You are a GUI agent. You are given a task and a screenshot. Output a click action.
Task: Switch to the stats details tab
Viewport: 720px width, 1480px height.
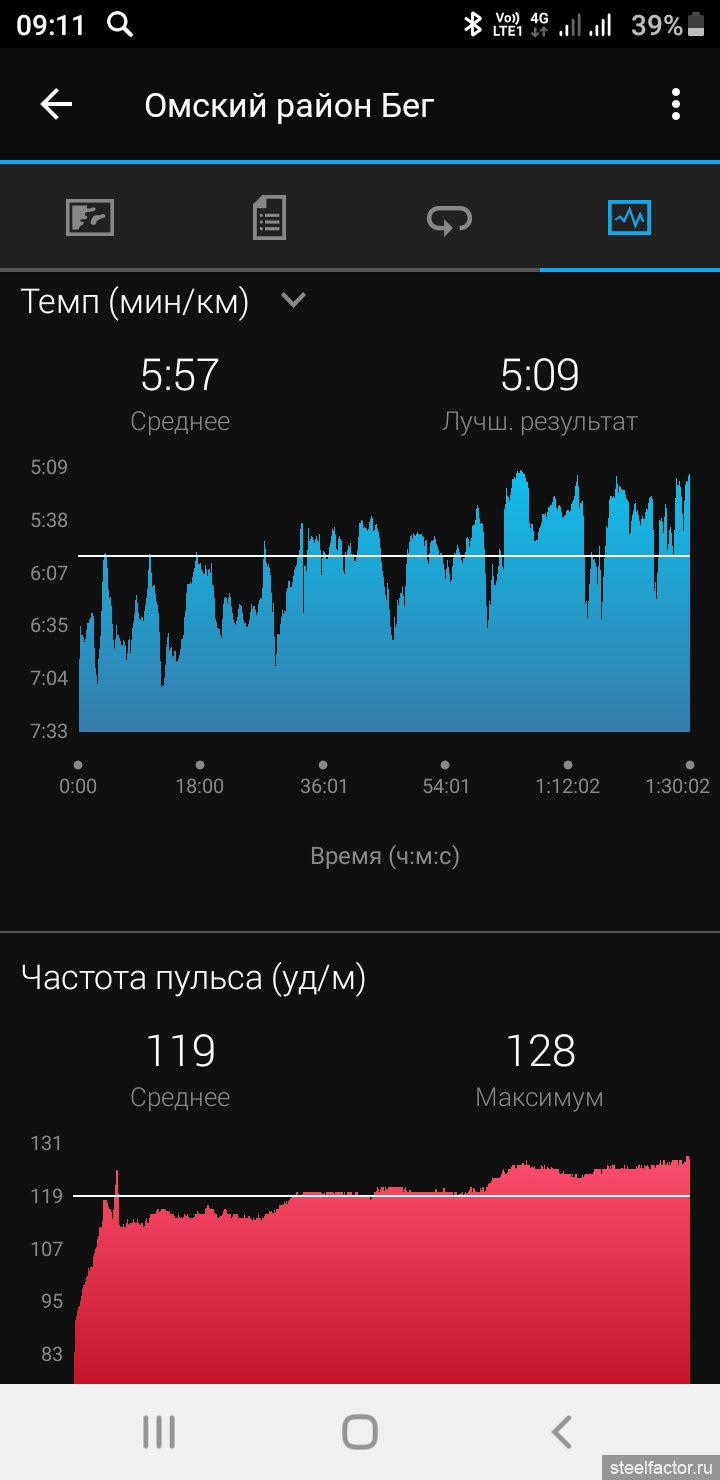269,217
